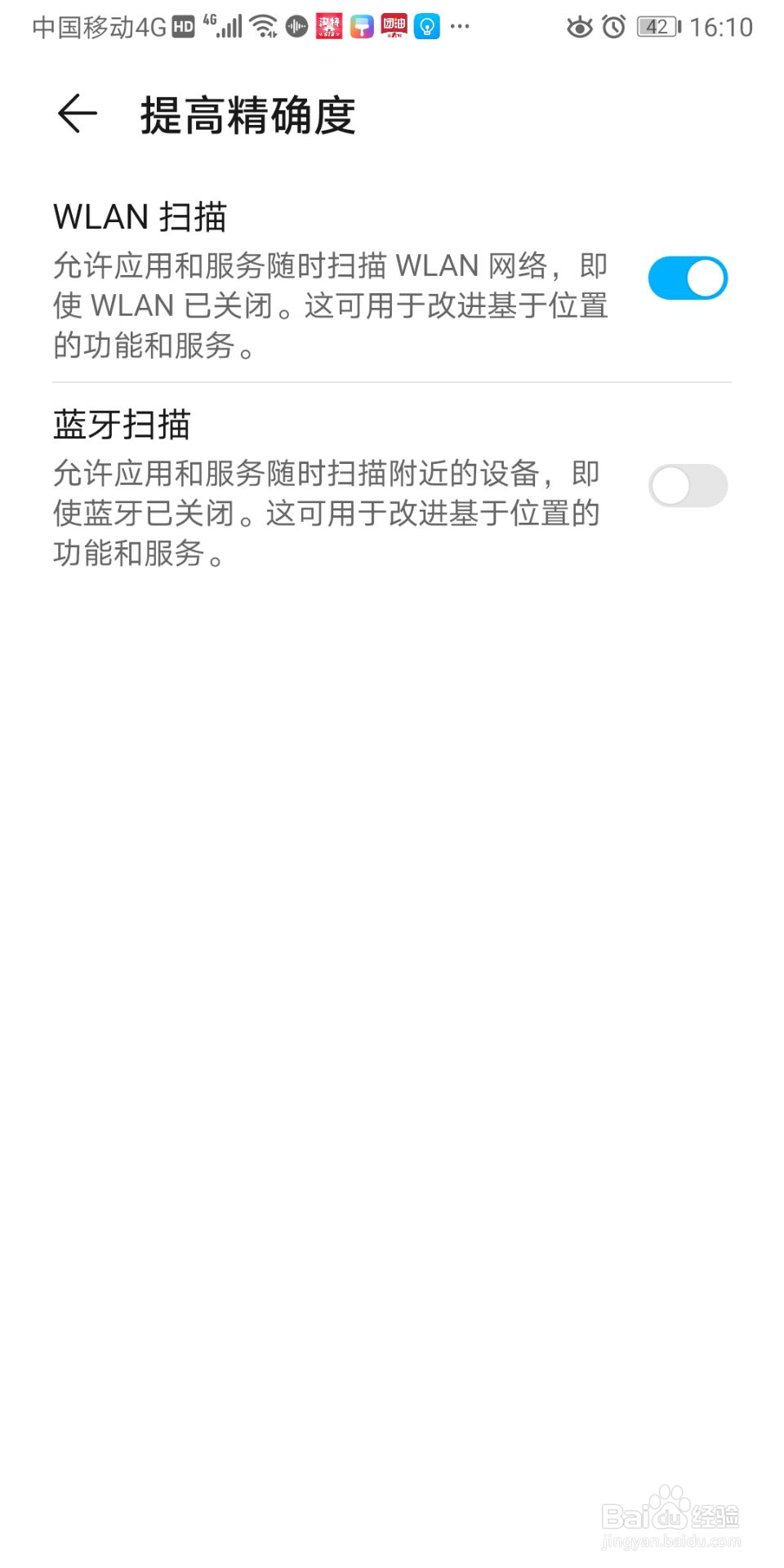Image resolution: width=784 pixels, height=1568 pixels.
Task: Tap the 4G signal strength icon
Action: [231, 24]
